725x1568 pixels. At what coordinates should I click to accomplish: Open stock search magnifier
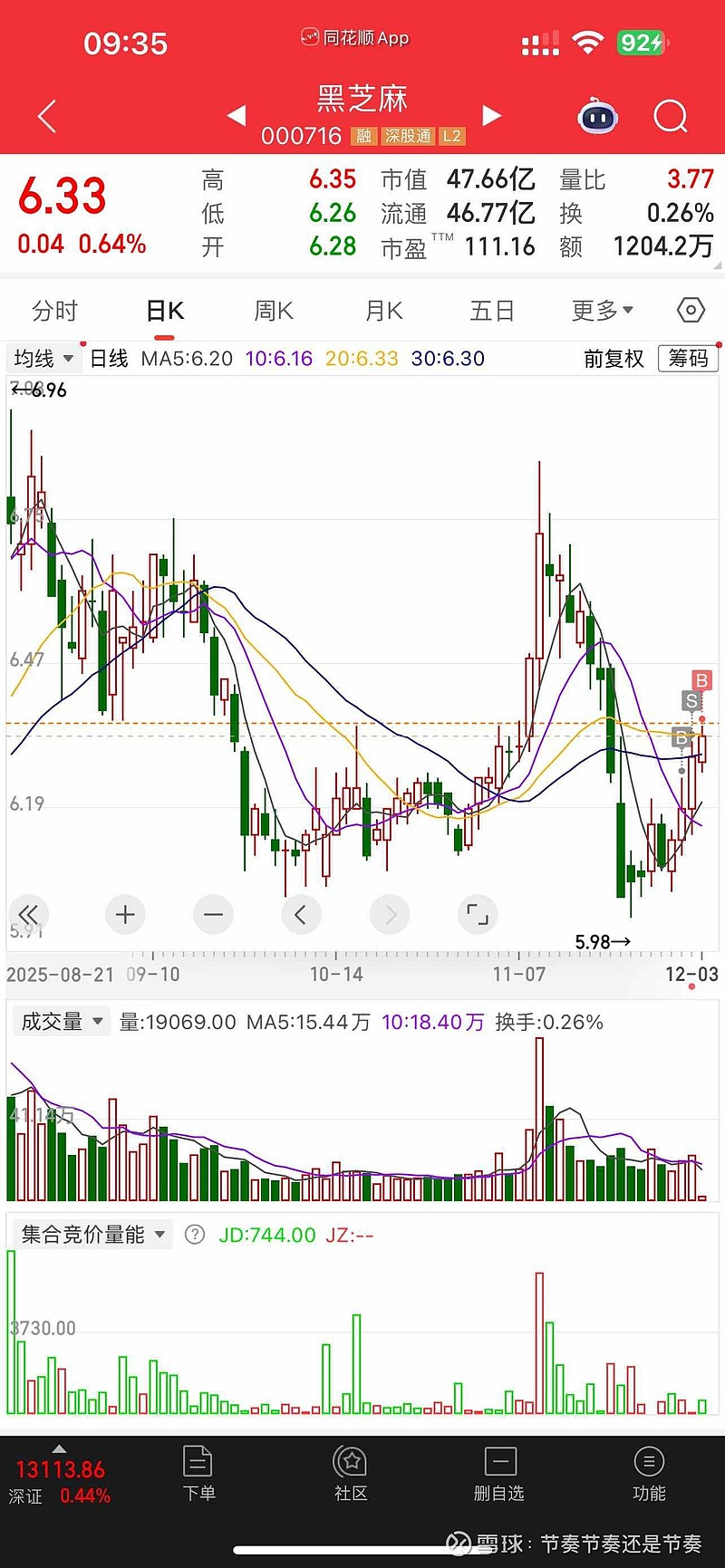click(671, 117)
